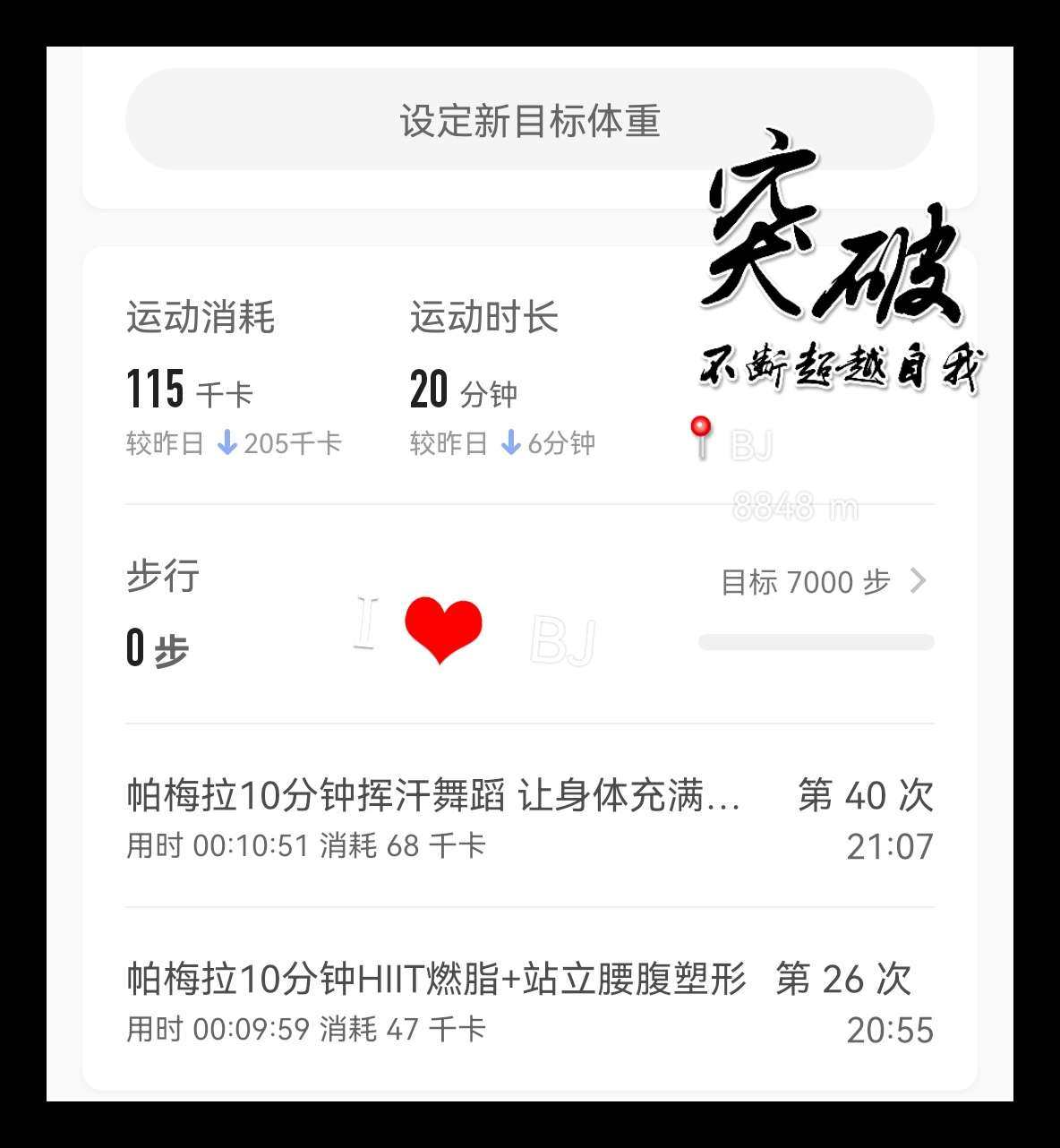
Task: Expand the second workout record entry
Action: [528, 1001]
